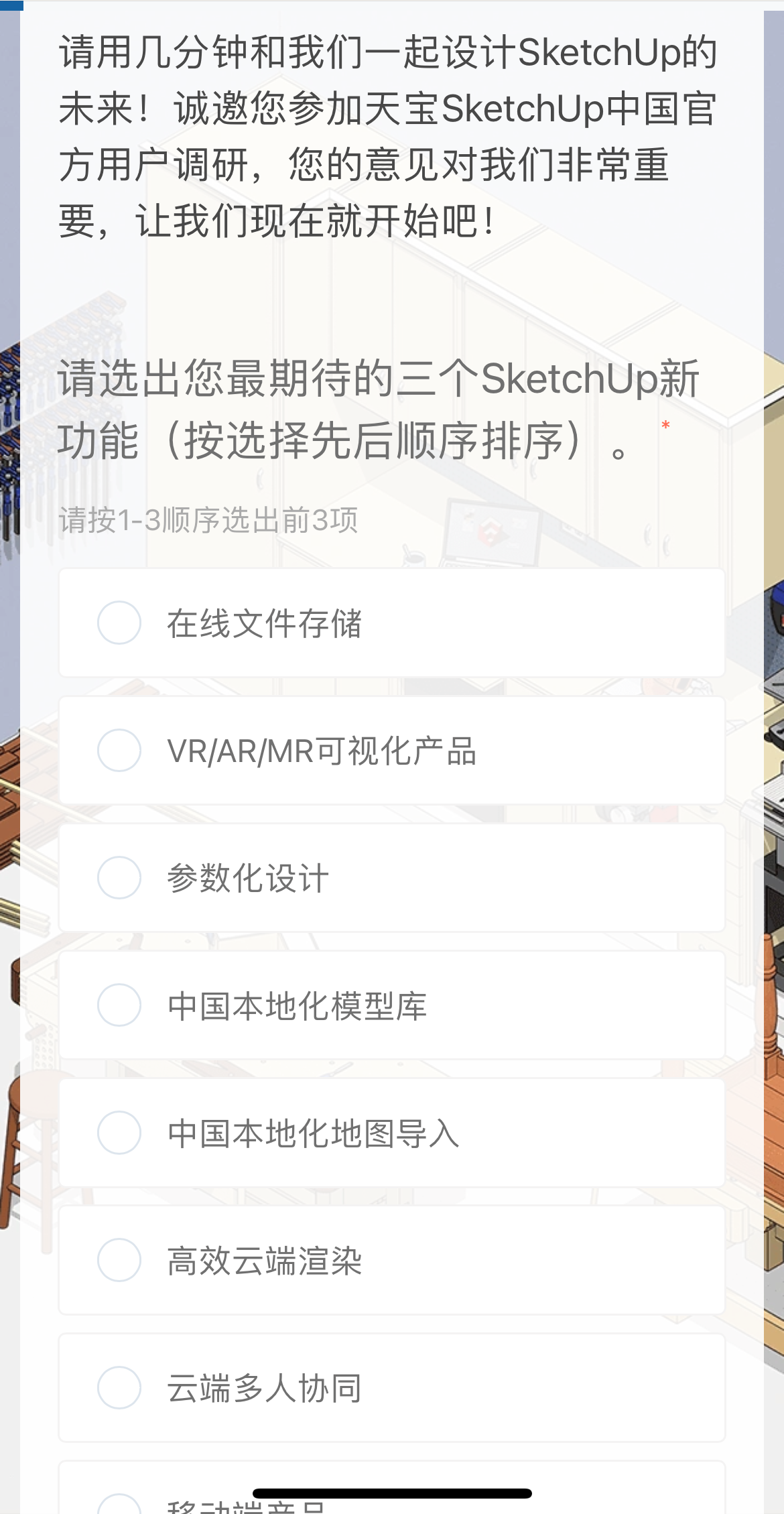Pick 高效云端渲染 option
784x1514 pixels.
(119, 1259)
